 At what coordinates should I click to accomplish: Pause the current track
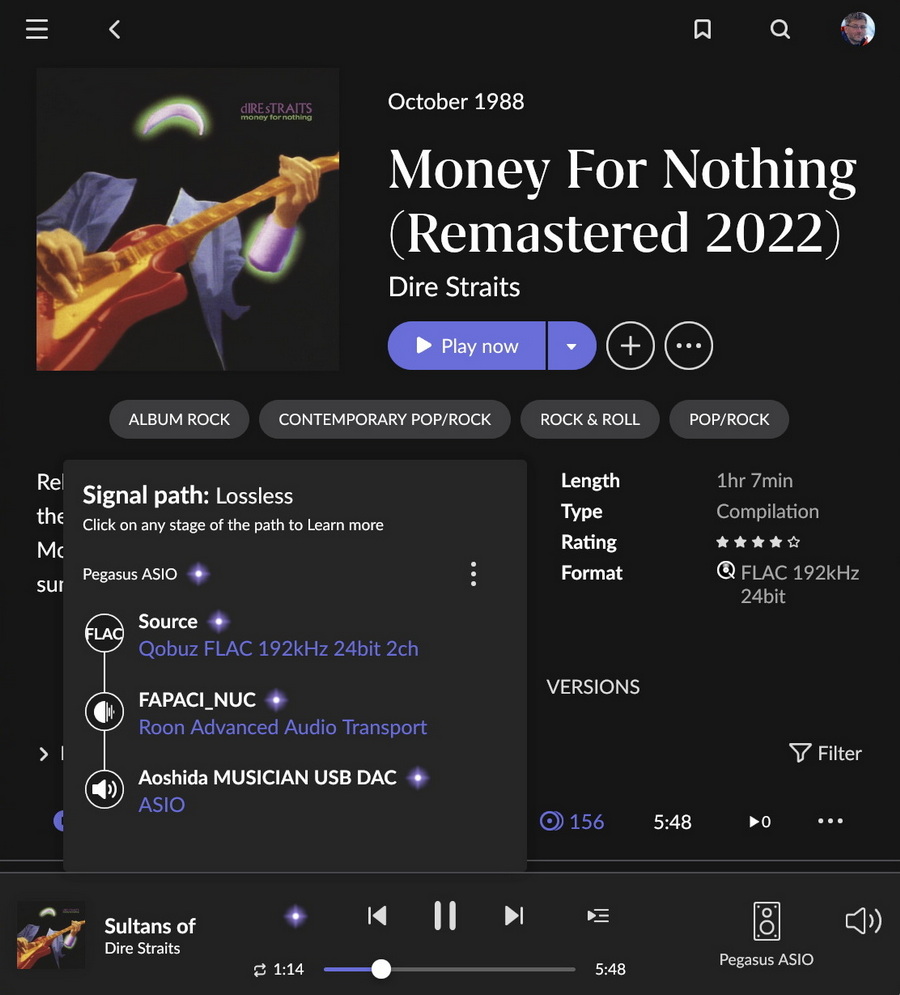445,915
